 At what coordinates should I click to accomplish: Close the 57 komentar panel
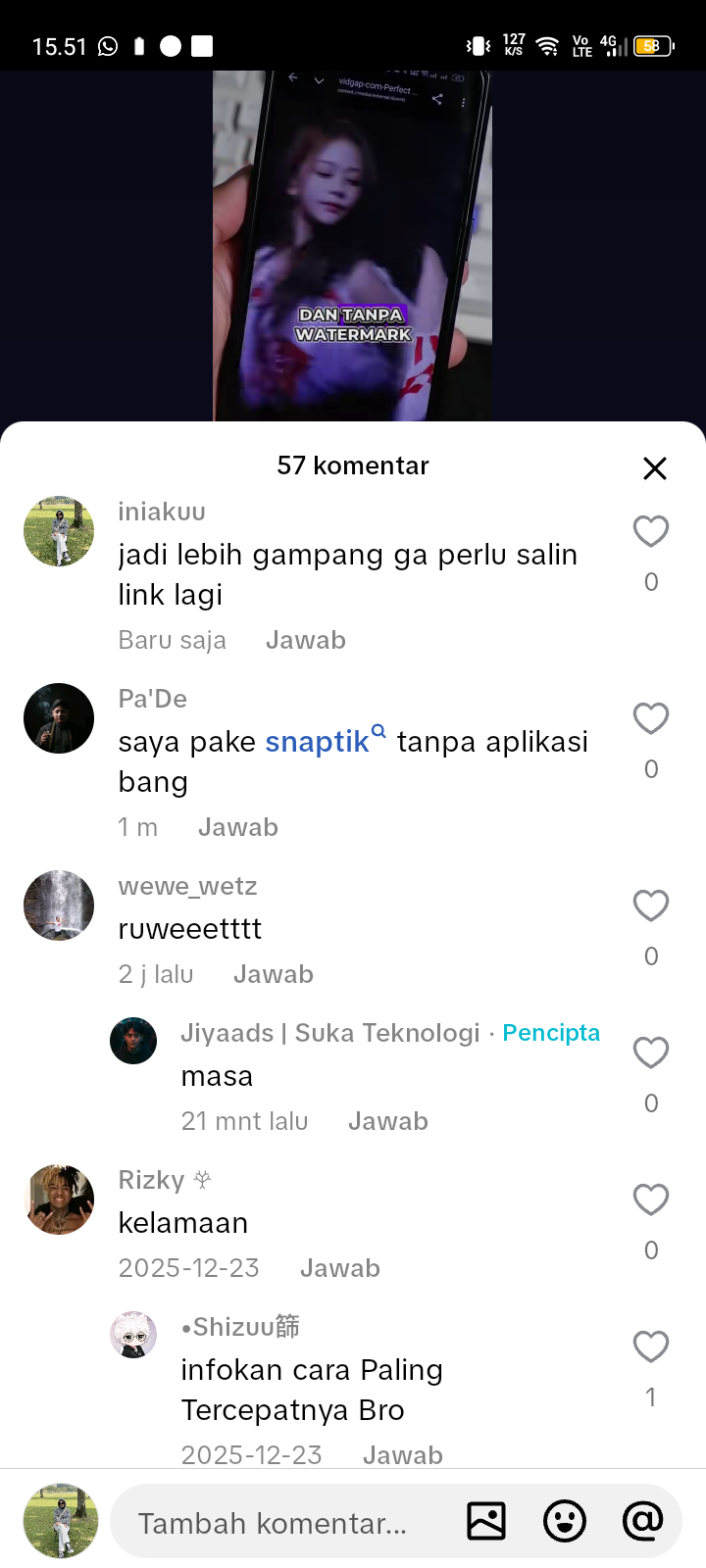[x=655, y=468]
